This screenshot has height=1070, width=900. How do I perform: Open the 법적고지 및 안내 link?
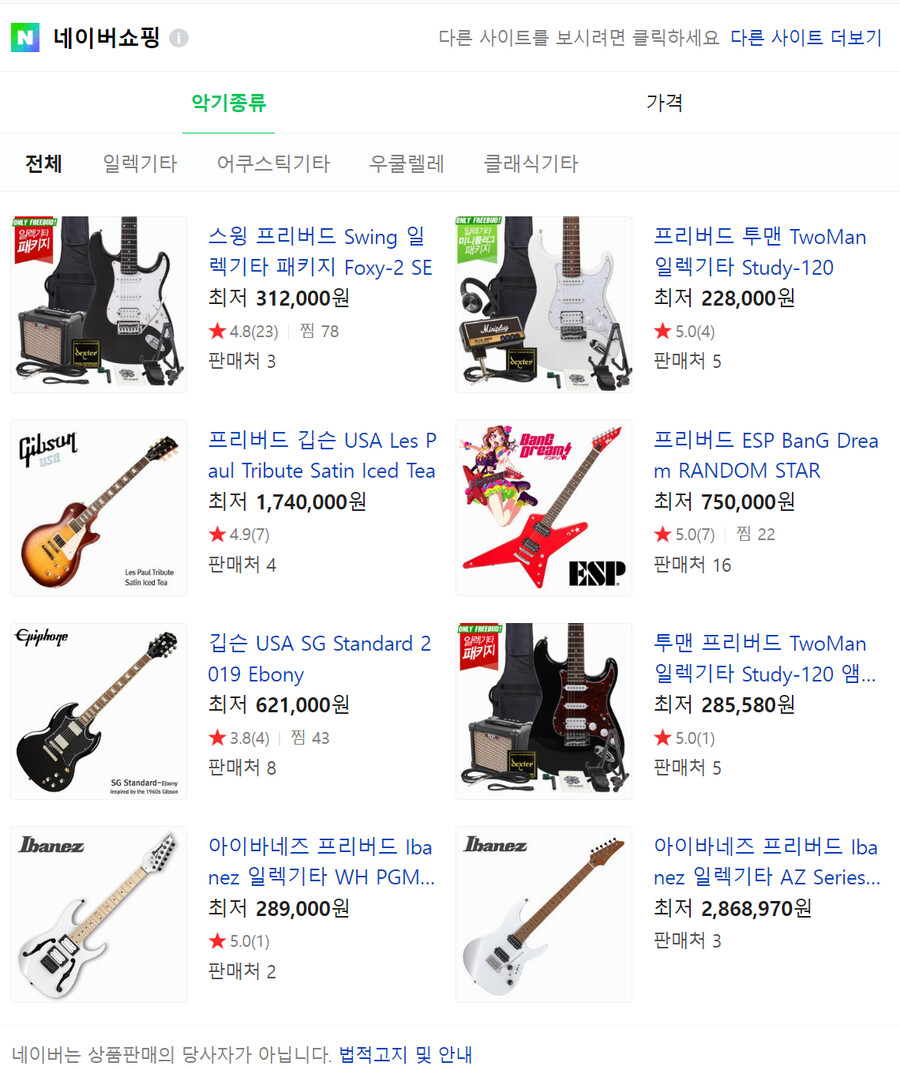[x=405, y=1054]
